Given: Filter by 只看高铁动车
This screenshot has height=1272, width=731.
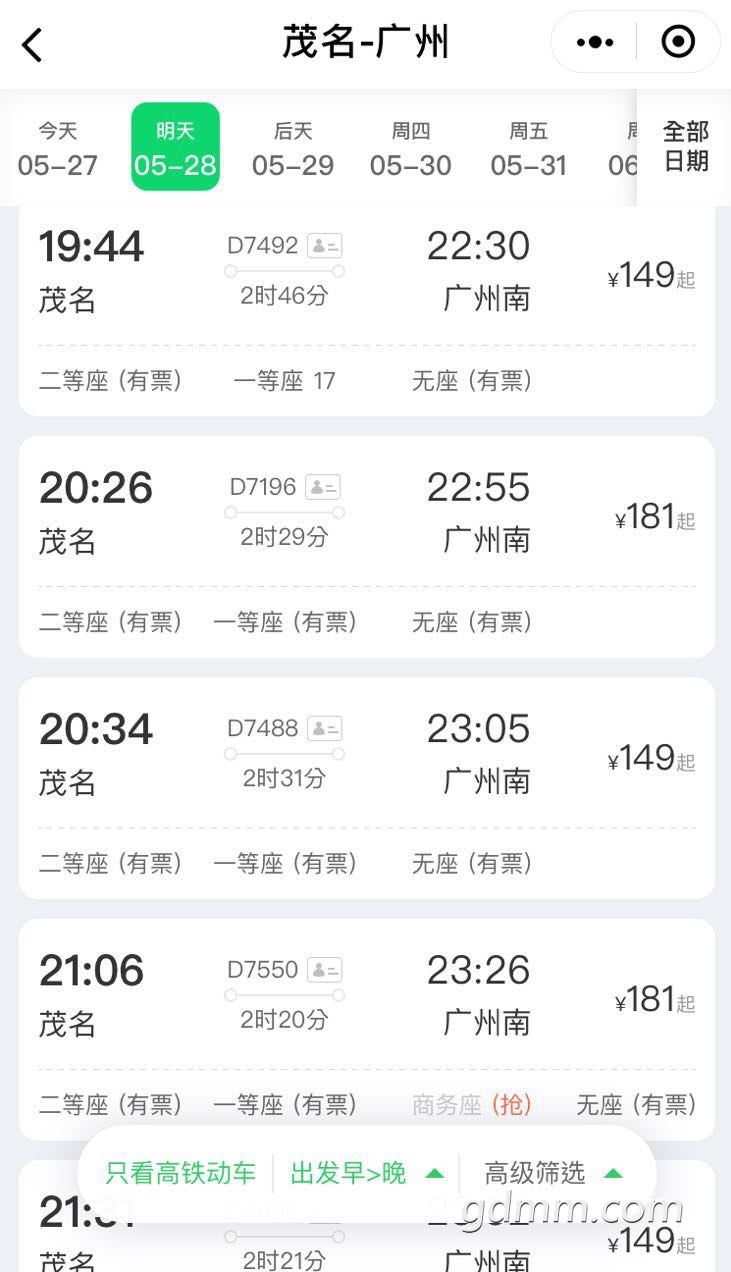Looking at the screenshot, I should [181, 1173].
